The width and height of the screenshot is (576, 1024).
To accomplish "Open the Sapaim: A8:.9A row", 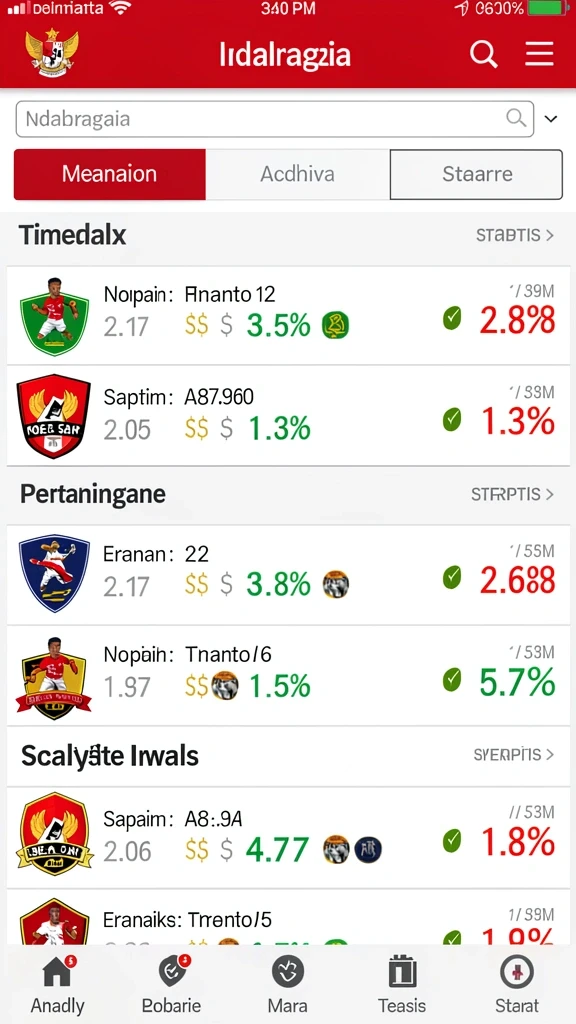I will pos(288,837).
